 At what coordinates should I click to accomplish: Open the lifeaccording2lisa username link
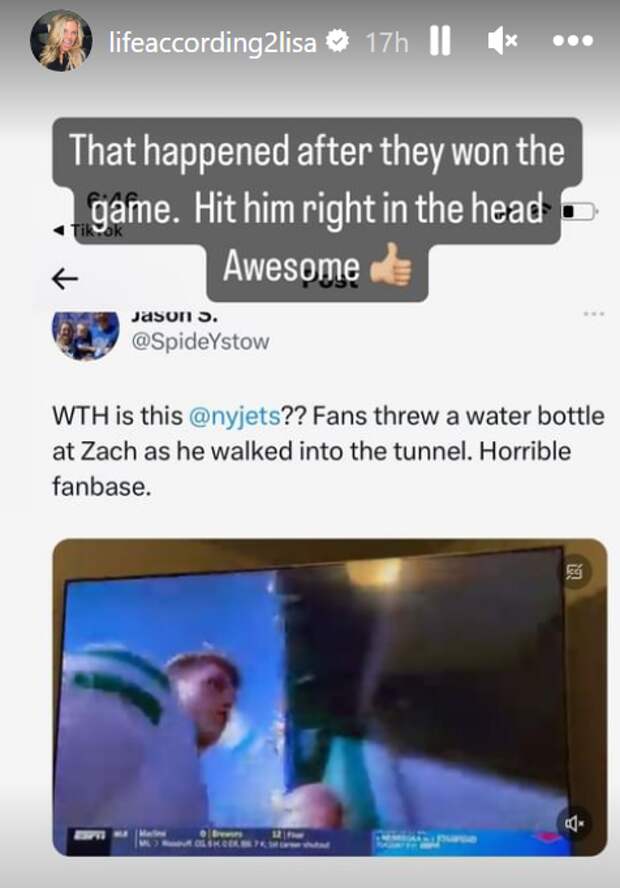tap(217, 42)
